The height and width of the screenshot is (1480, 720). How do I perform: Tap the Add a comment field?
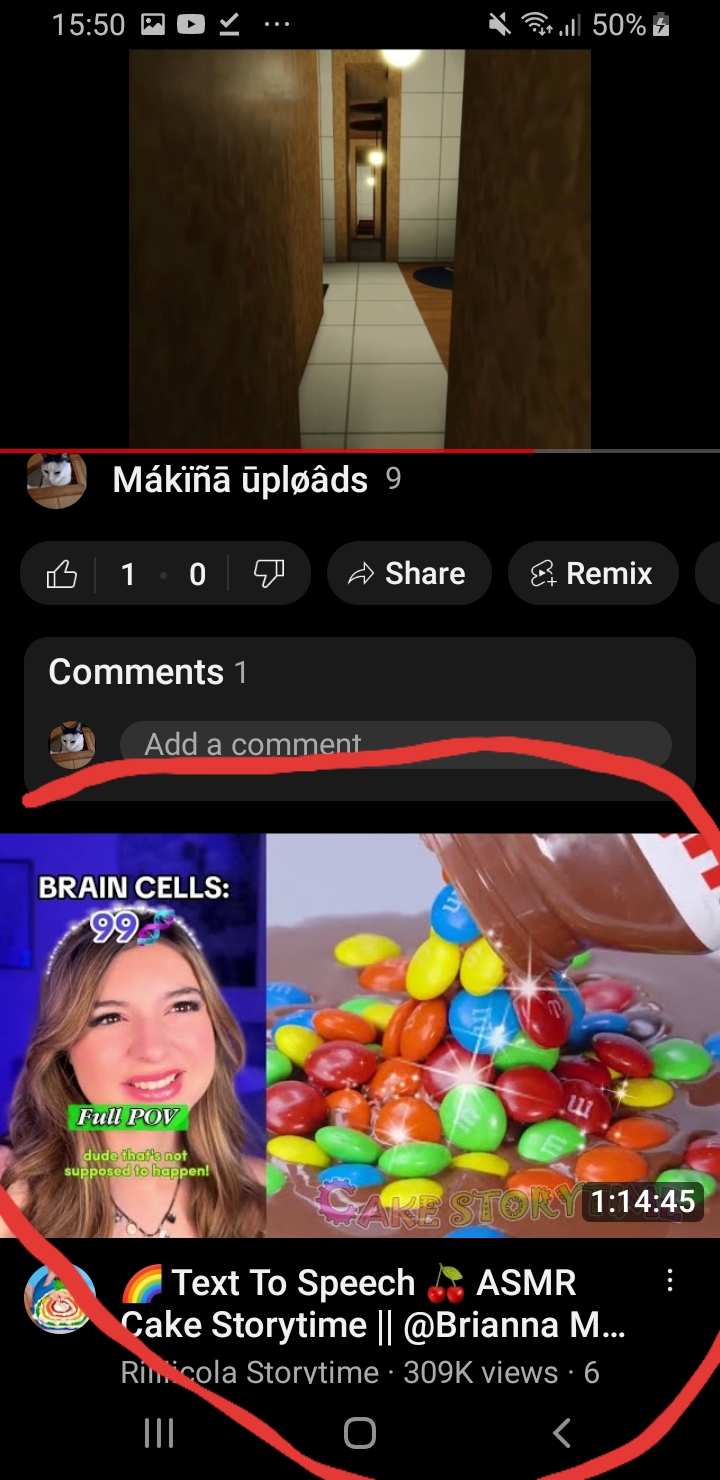(395, 744)
